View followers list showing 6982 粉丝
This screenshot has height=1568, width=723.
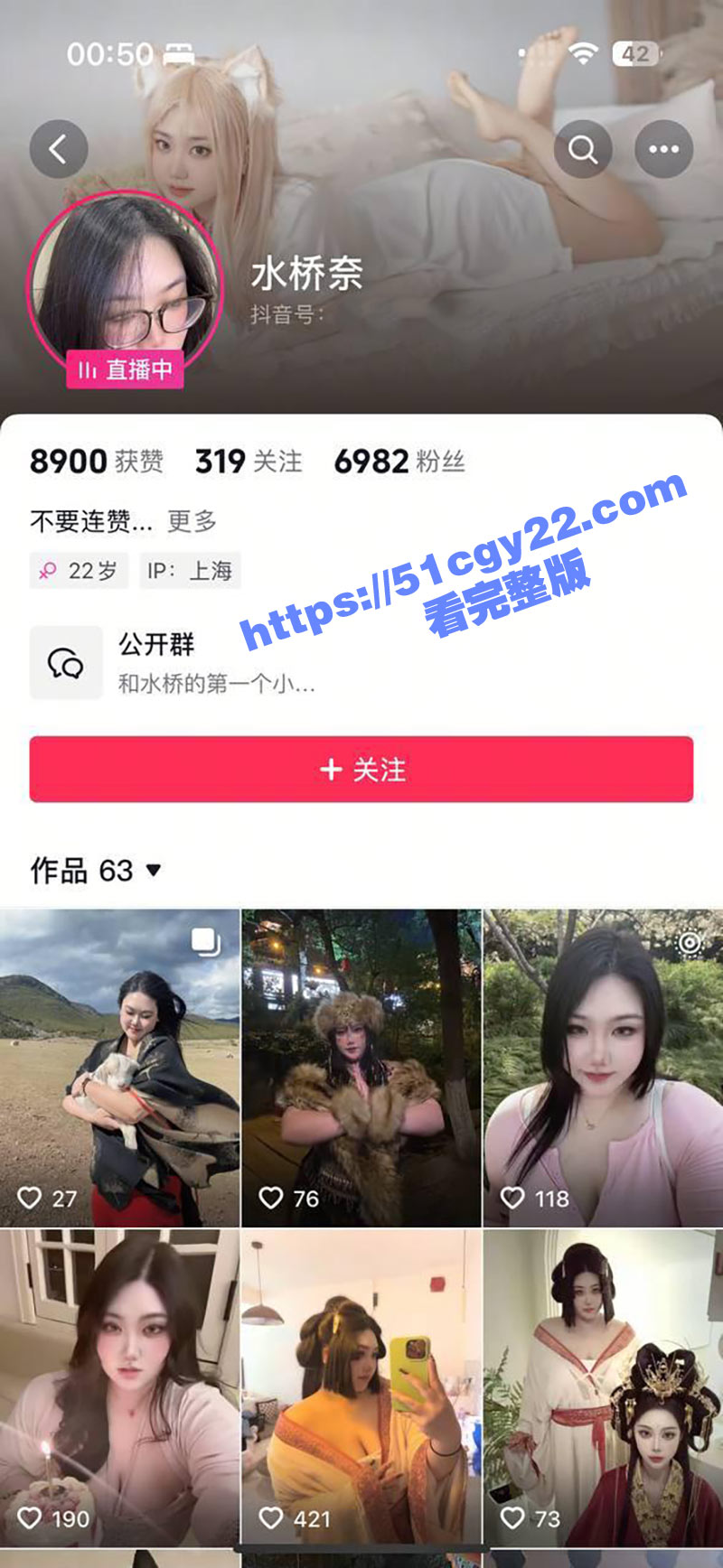click(x=399, y=462)
